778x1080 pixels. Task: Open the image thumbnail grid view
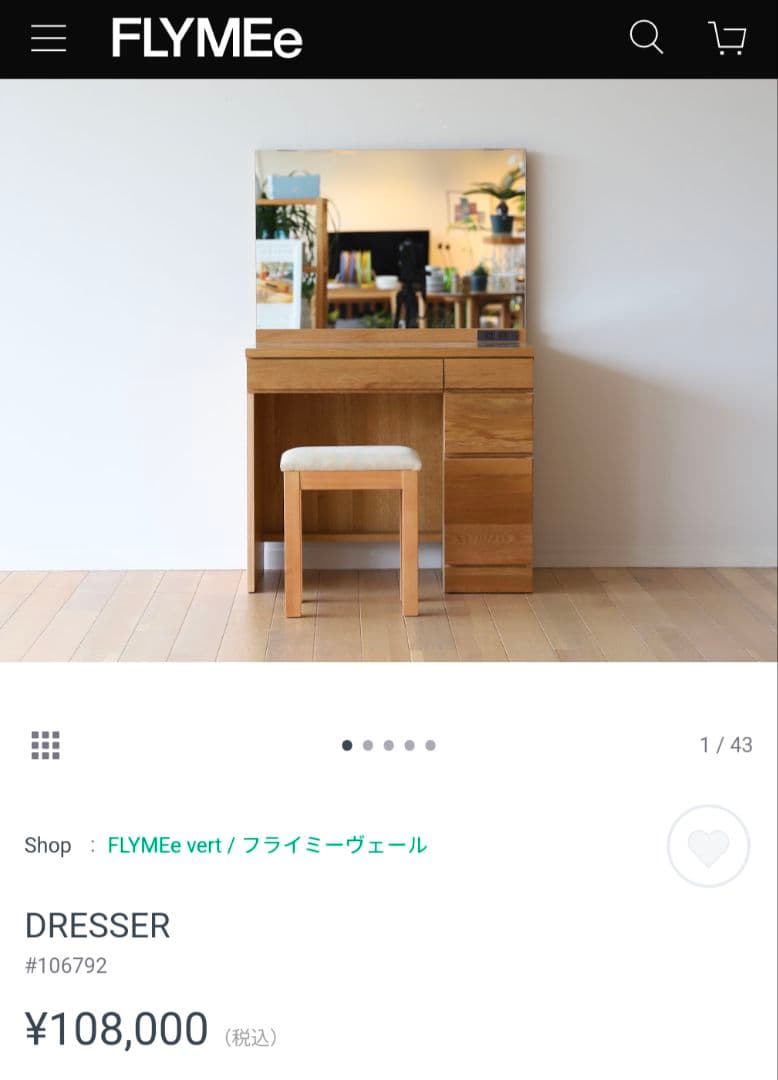pos(47,744)
